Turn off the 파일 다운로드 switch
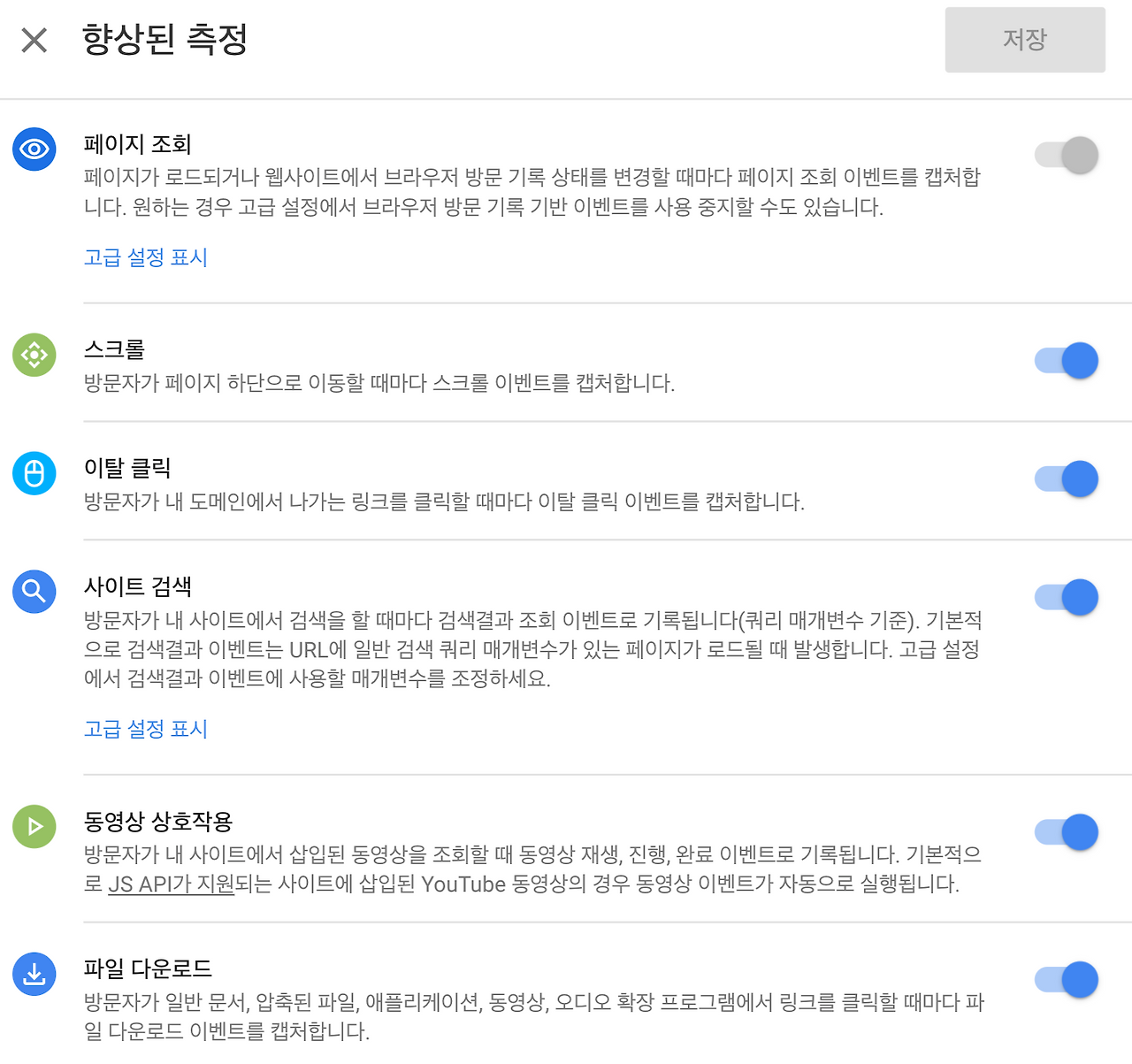This screenshot has width=1132, height=1064. [x=1067, y=980]
